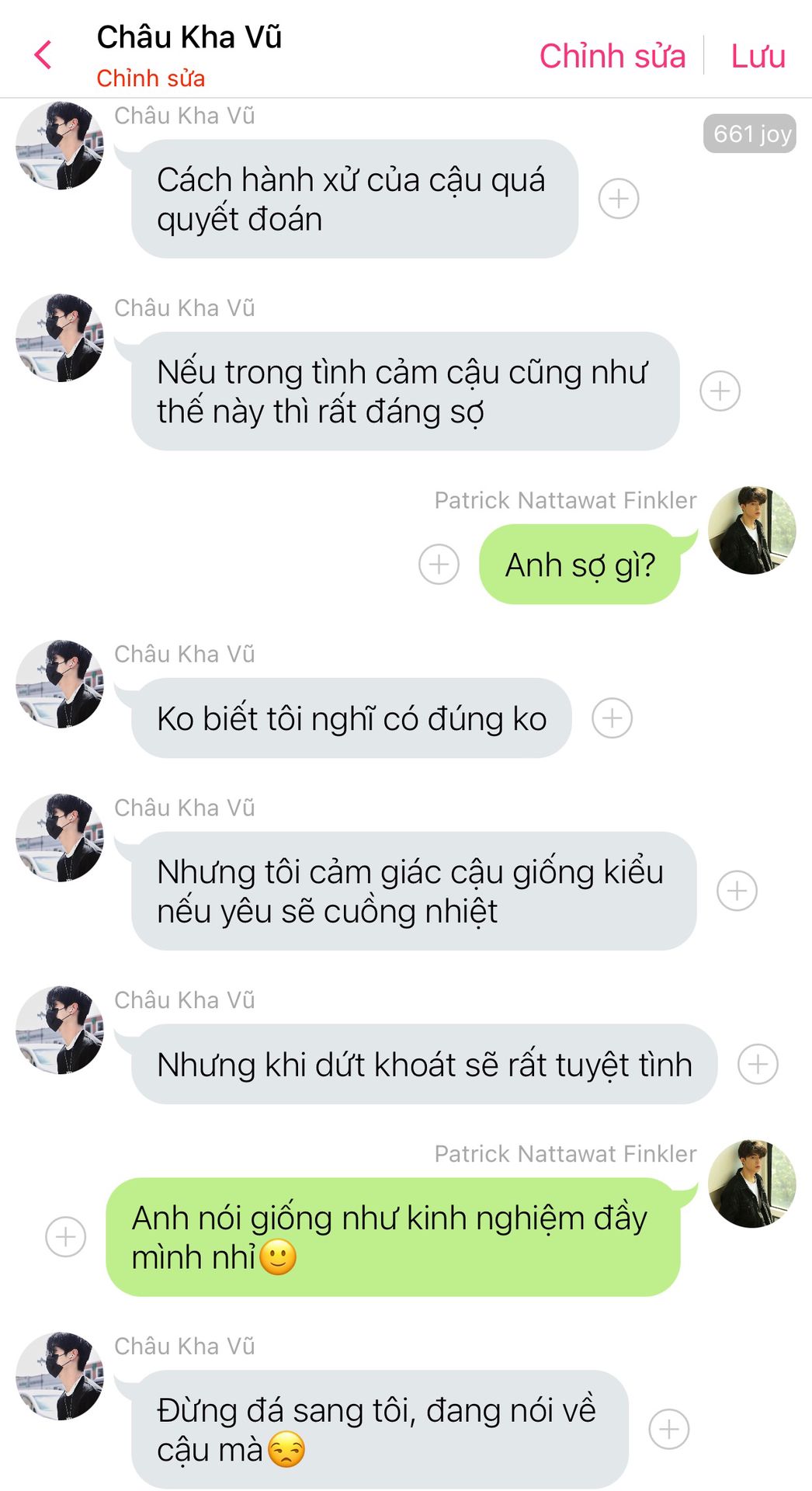Tap the plus beside 'Anh nói giống như kinh nghiệm'

point(66,1236)
